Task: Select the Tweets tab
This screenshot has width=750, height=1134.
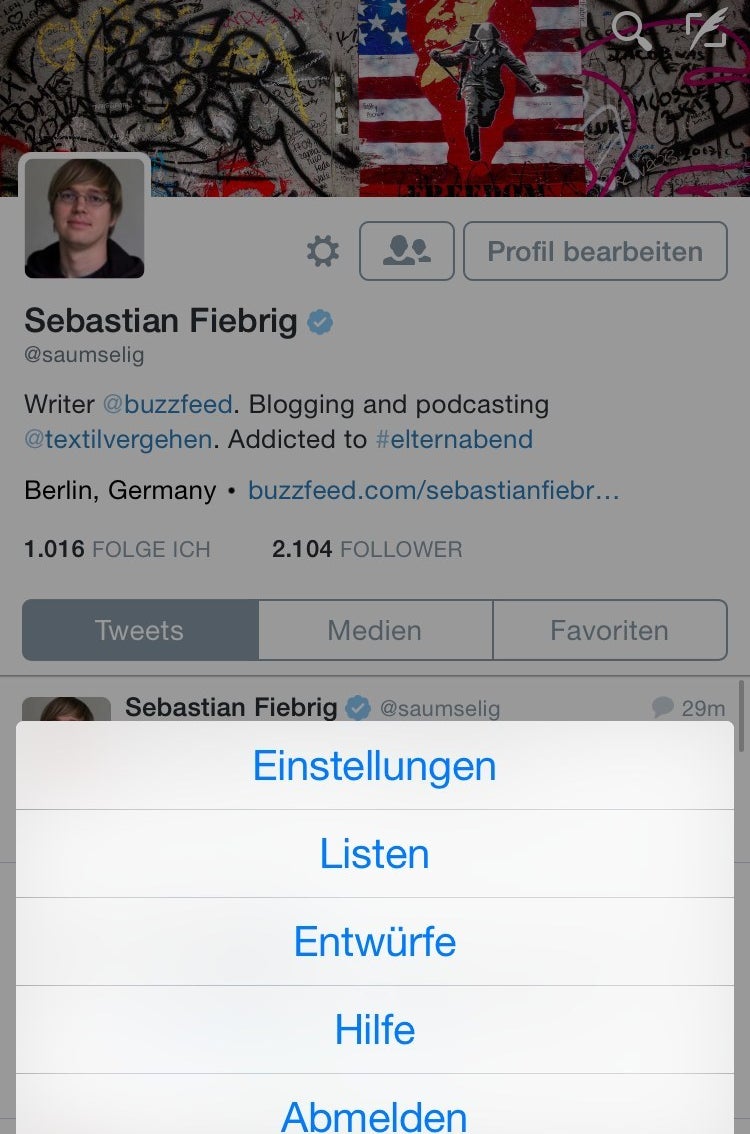Action: click(140, 630)
